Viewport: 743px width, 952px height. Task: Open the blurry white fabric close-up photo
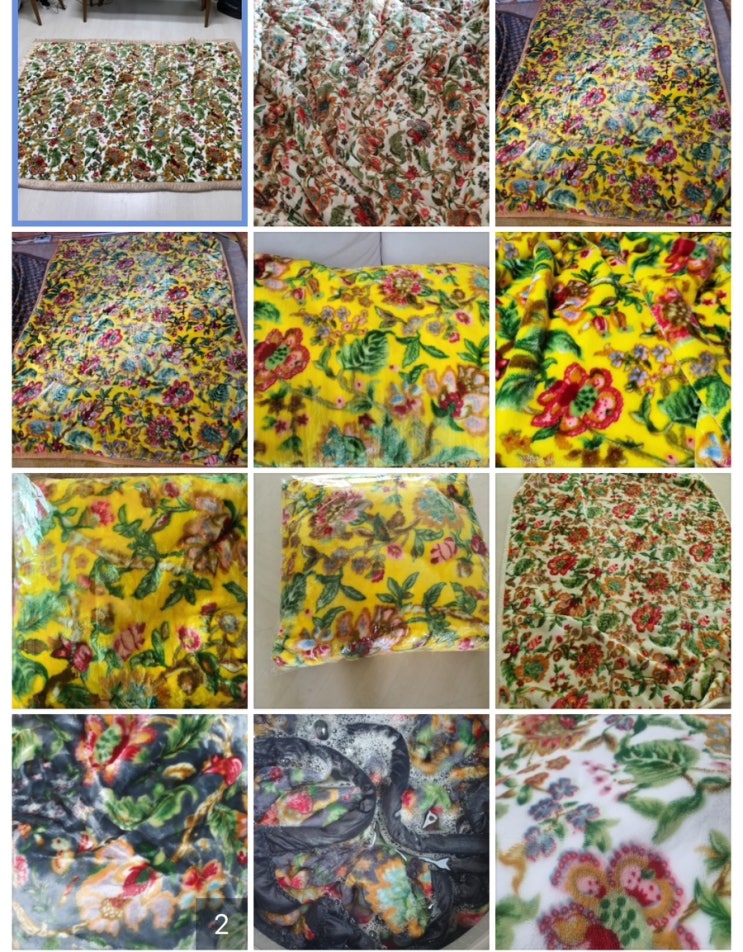[613, 832]
